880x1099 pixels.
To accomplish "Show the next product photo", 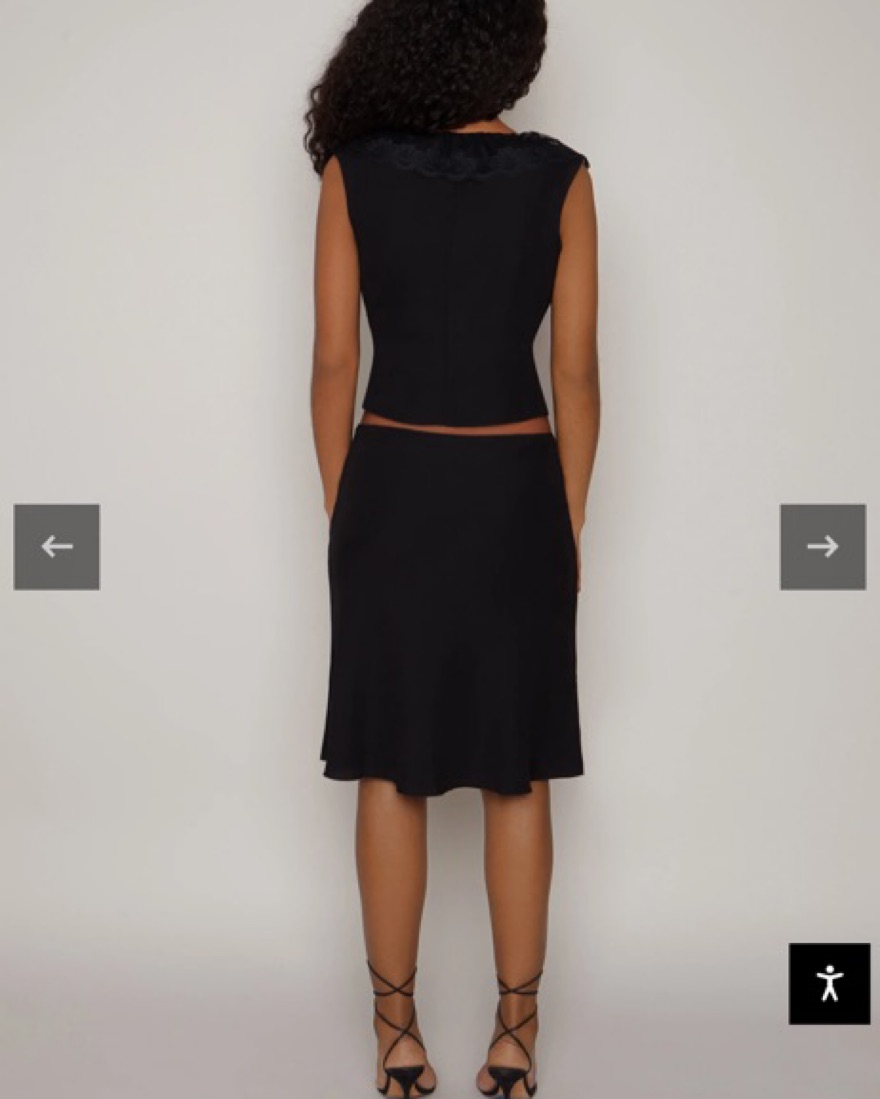I will [823, 547].
